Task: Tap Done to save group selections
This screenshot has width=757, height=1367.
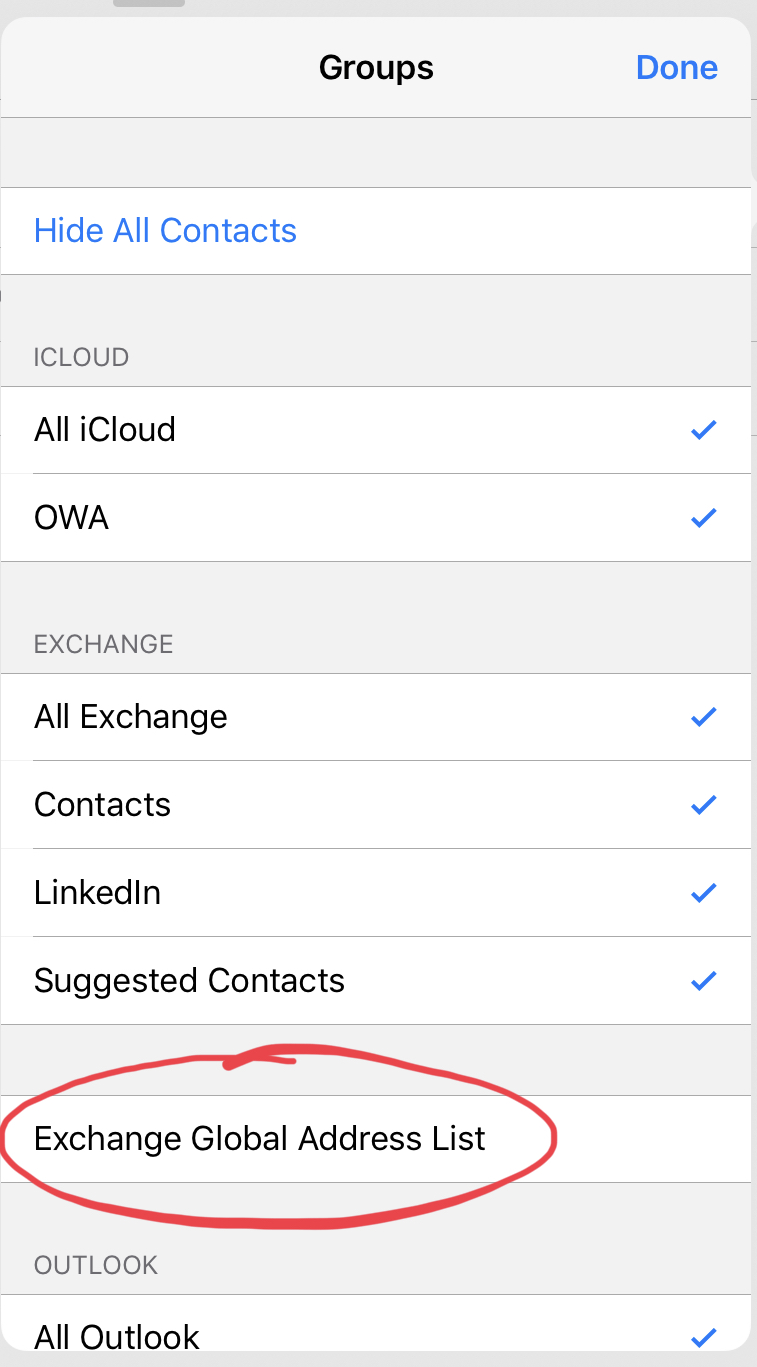Action: (x=677, y=67)
